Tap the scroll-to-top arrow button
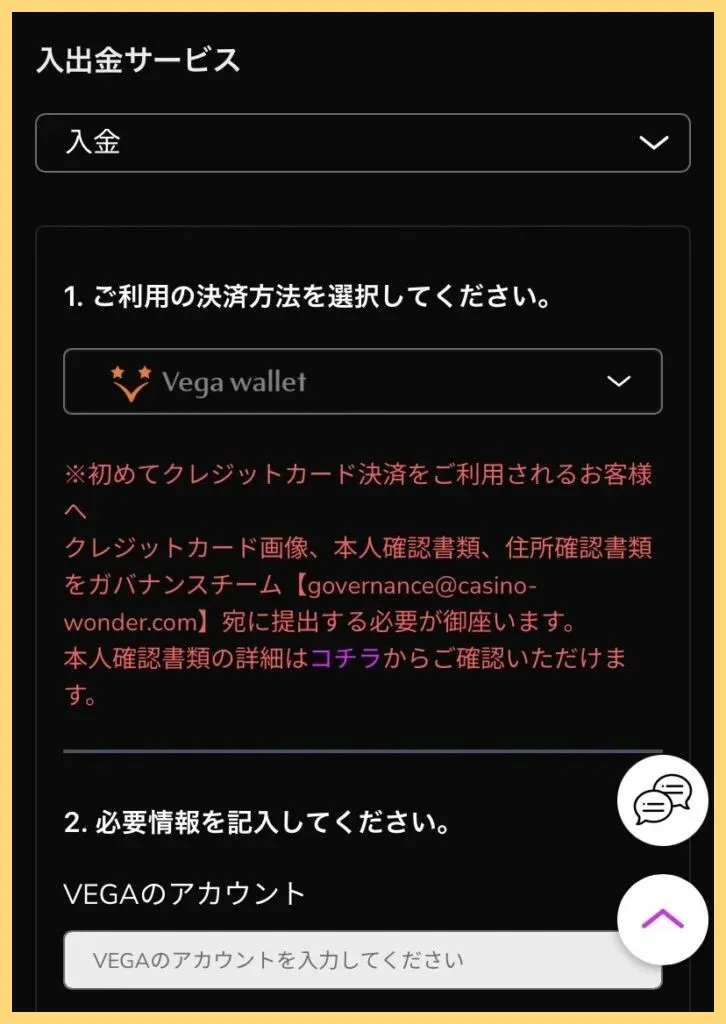 (662, 919)
